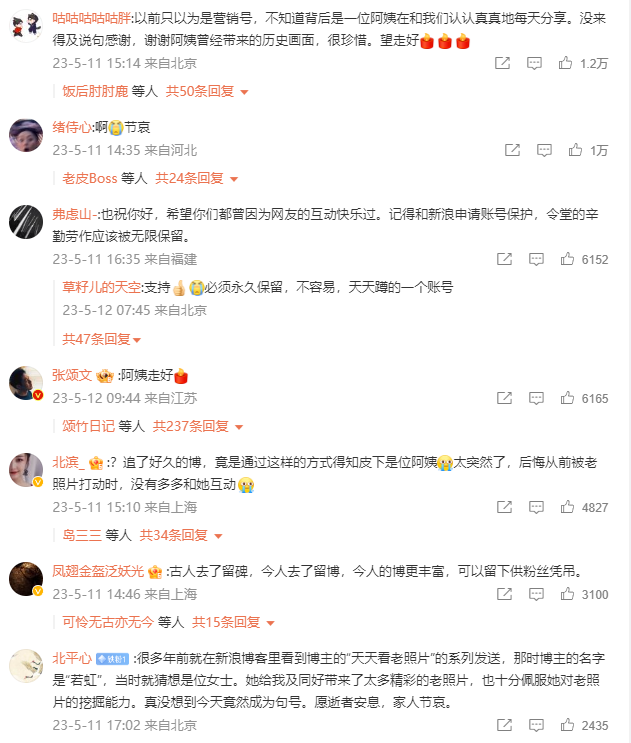
Task: Like 张颂文's comment 阿姨走好
Action: [x=567, y=398]
